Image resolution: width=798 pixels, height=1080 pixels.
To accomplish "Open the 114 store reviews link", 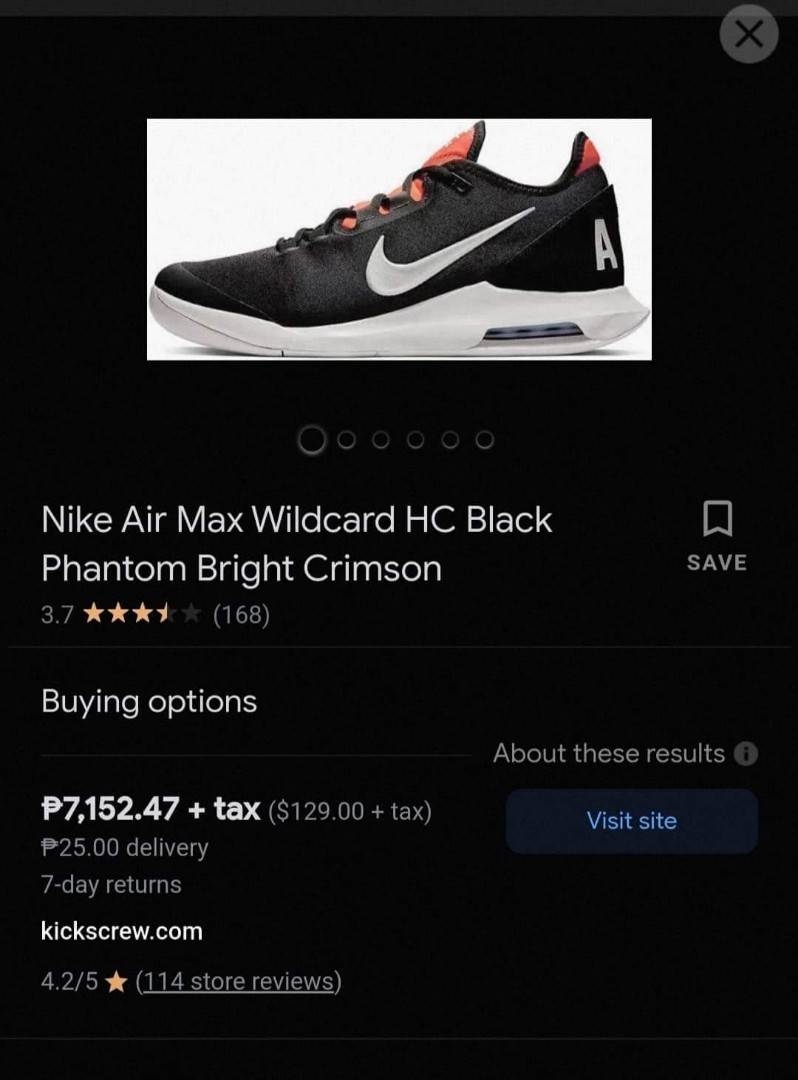I will click(238, 981).
